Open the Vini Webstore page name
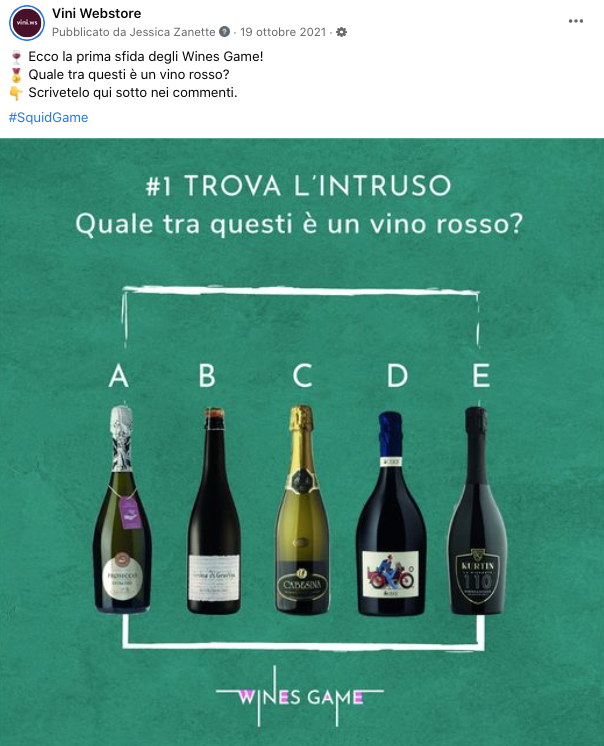Screen dimensions: 604x746 point(96,13)
